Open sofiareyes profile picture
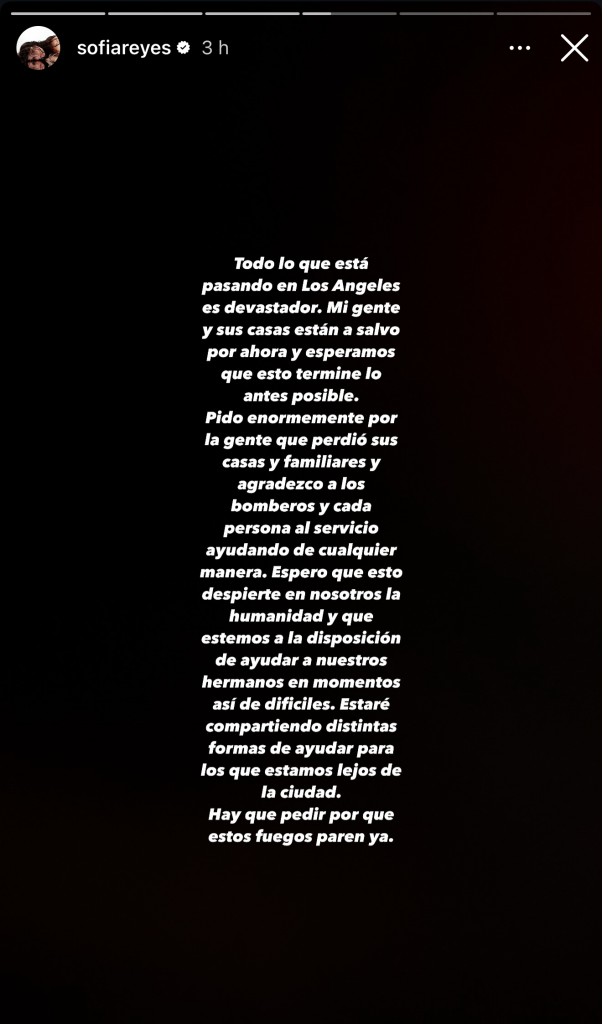 [38, 48]
